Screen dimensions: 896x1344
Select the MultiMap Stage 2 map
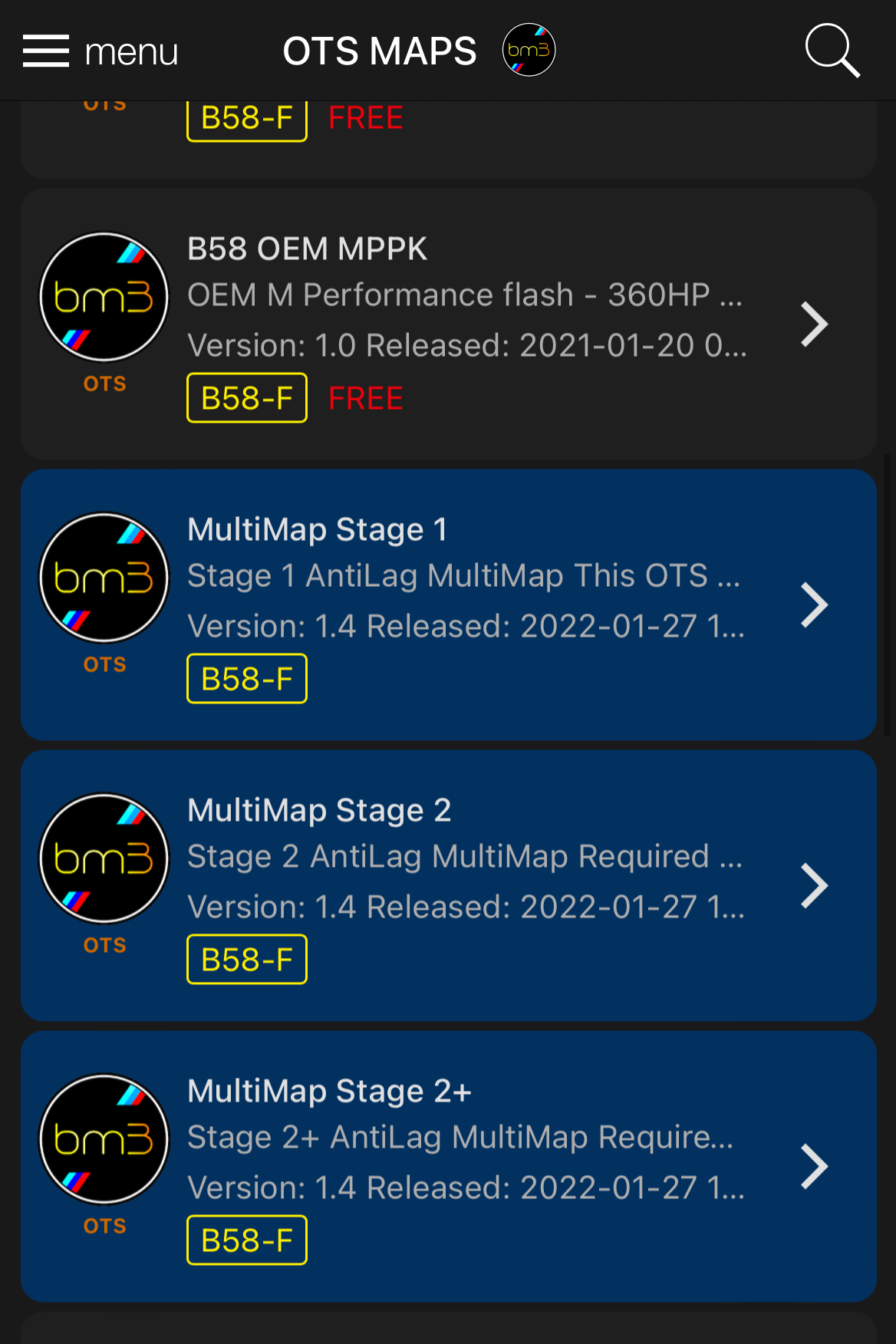click(x=448, y=885)
